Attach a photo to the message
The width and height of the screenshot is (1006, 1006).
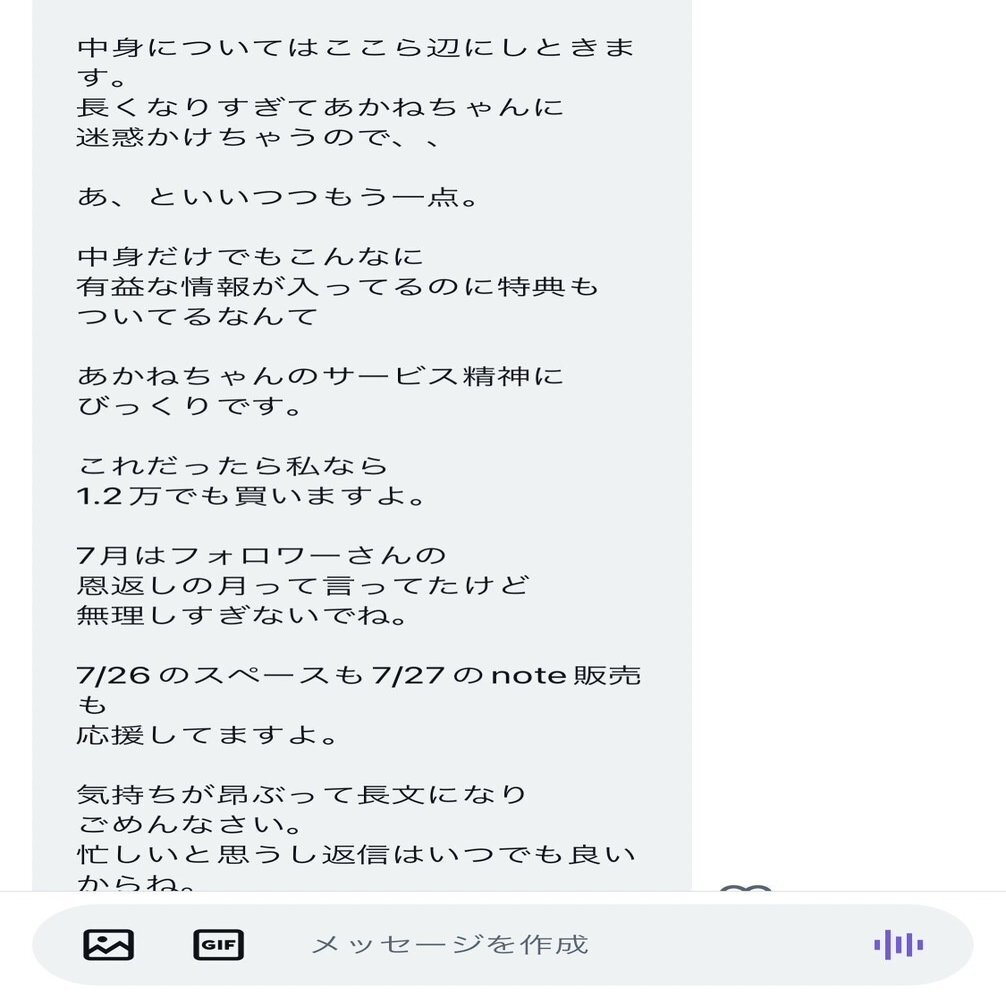108,944
